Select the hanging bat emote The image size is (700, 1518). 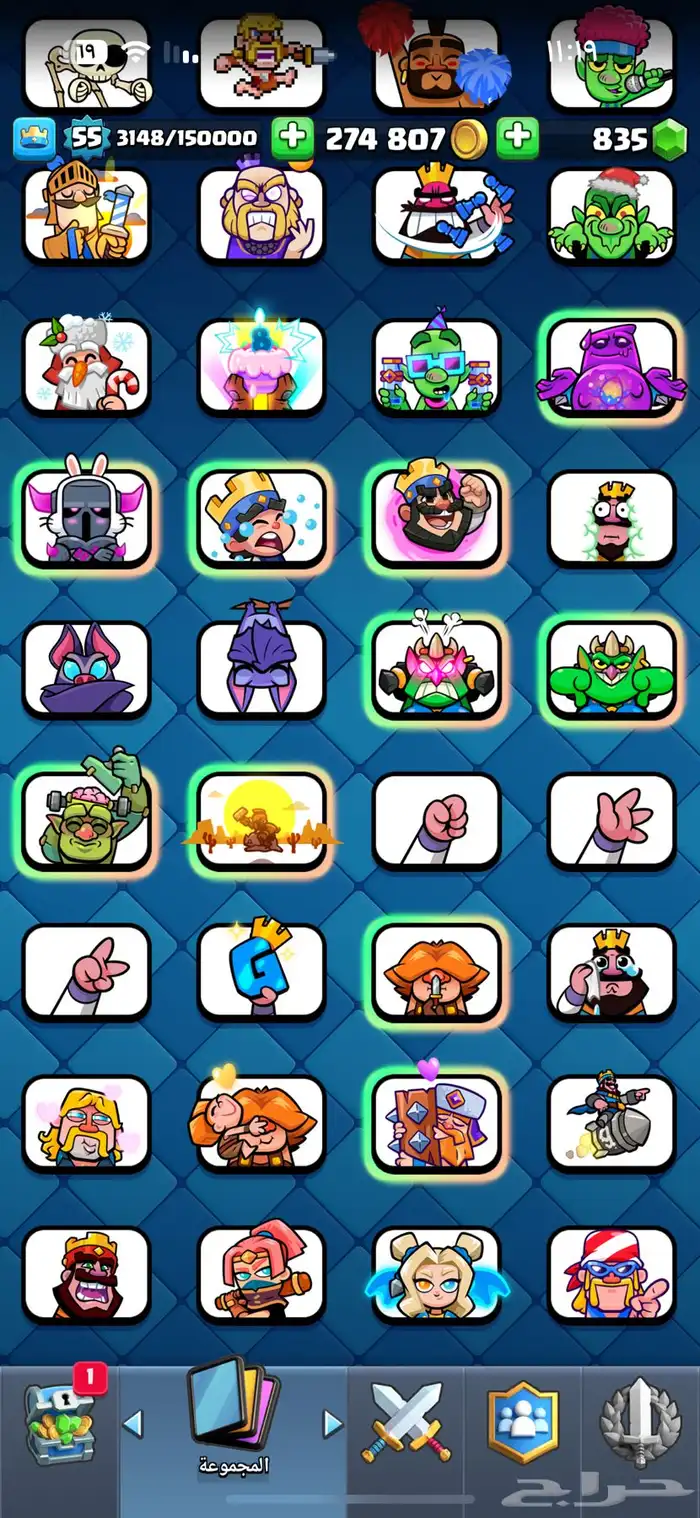(x=261, y=667)
